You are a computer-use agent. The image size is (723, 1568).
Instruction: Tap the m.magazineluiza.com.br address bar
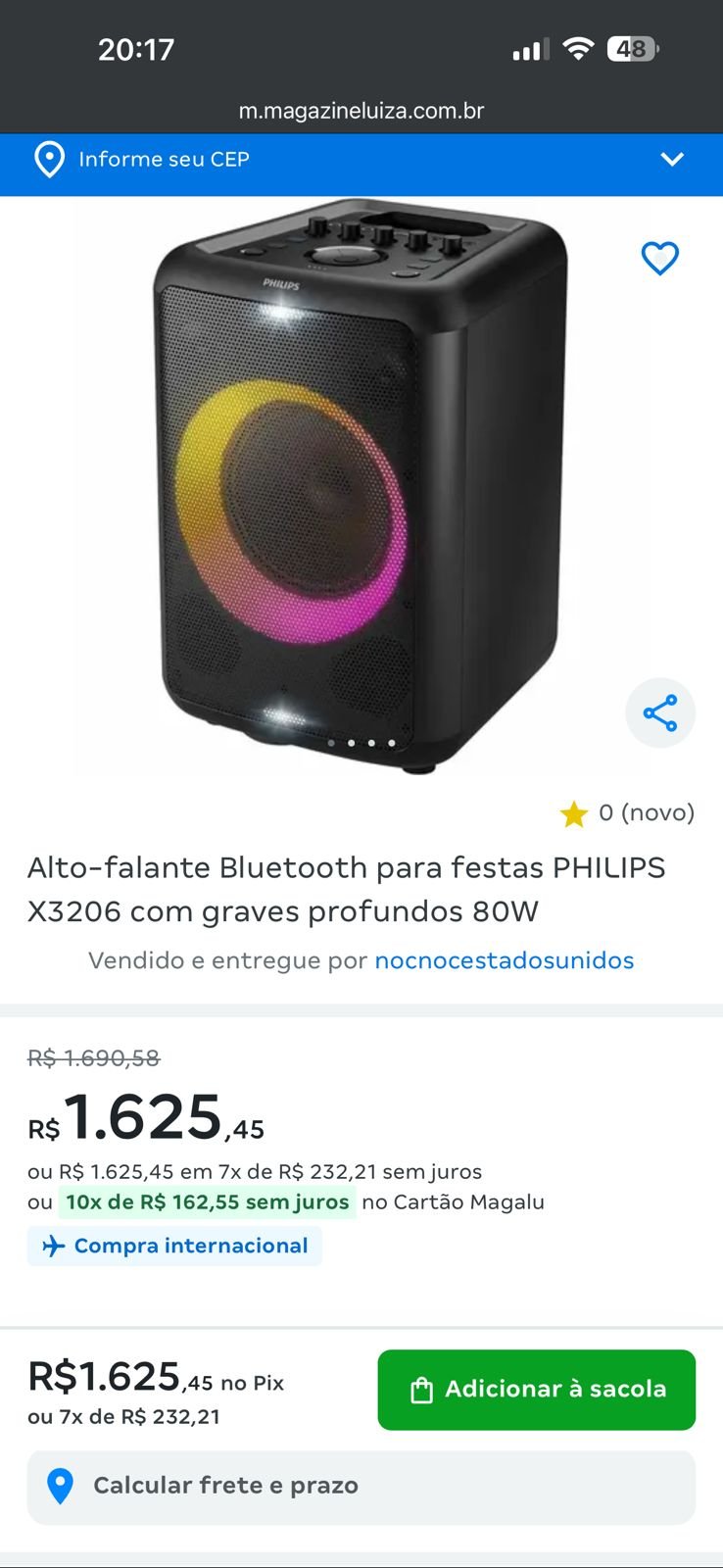[361, 111]
